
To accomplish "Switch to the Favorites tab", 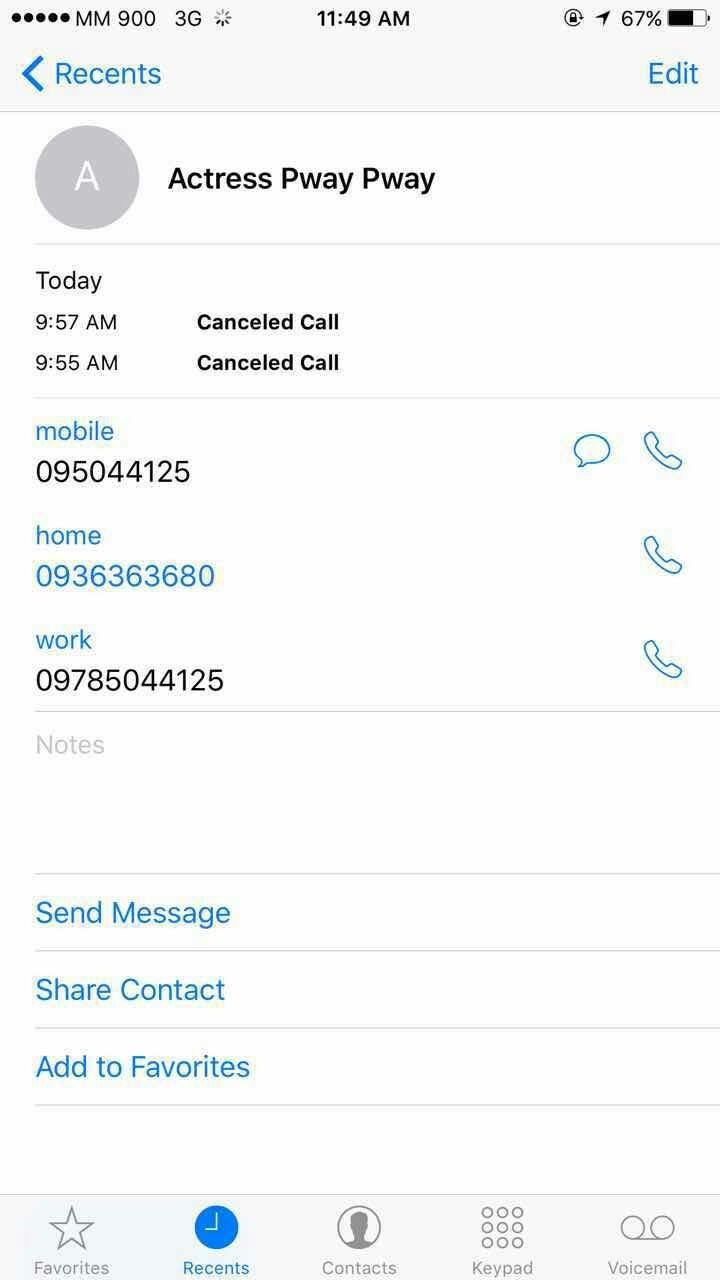I will [72, 1239].
